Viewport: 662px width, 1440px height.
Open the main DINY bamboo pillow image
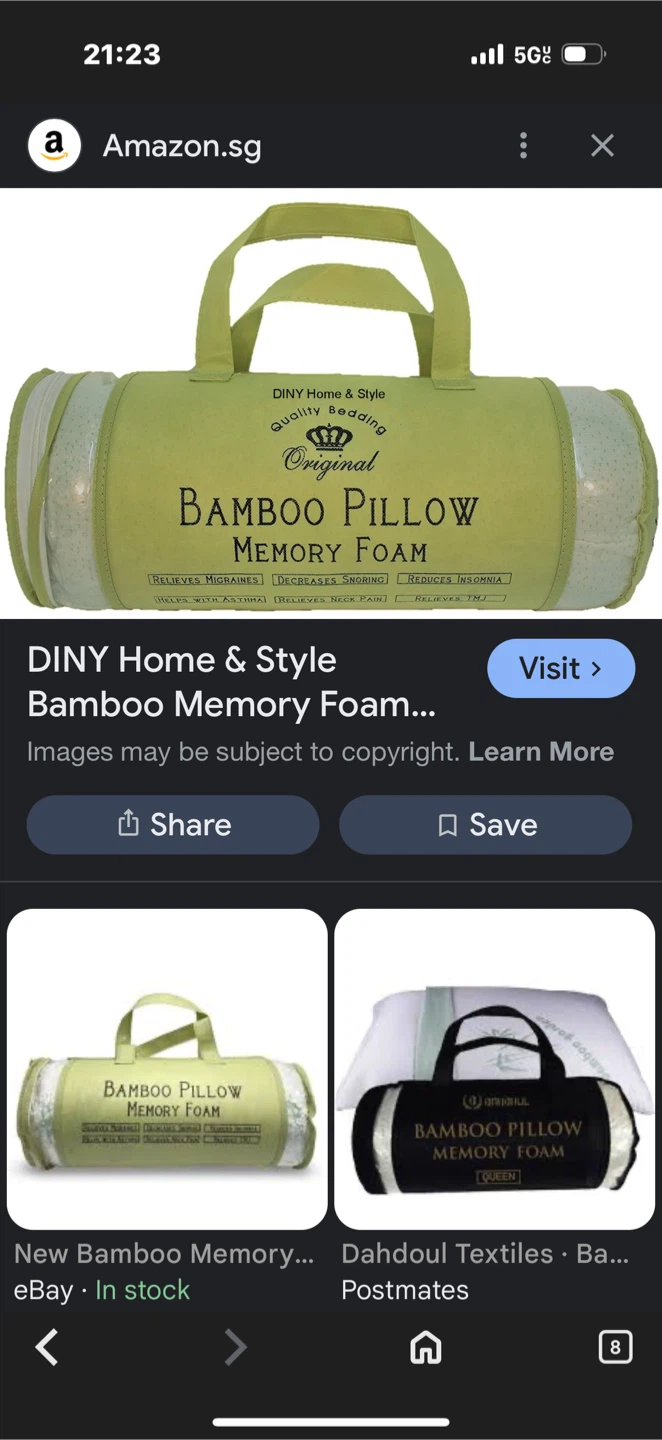[330, 403]
